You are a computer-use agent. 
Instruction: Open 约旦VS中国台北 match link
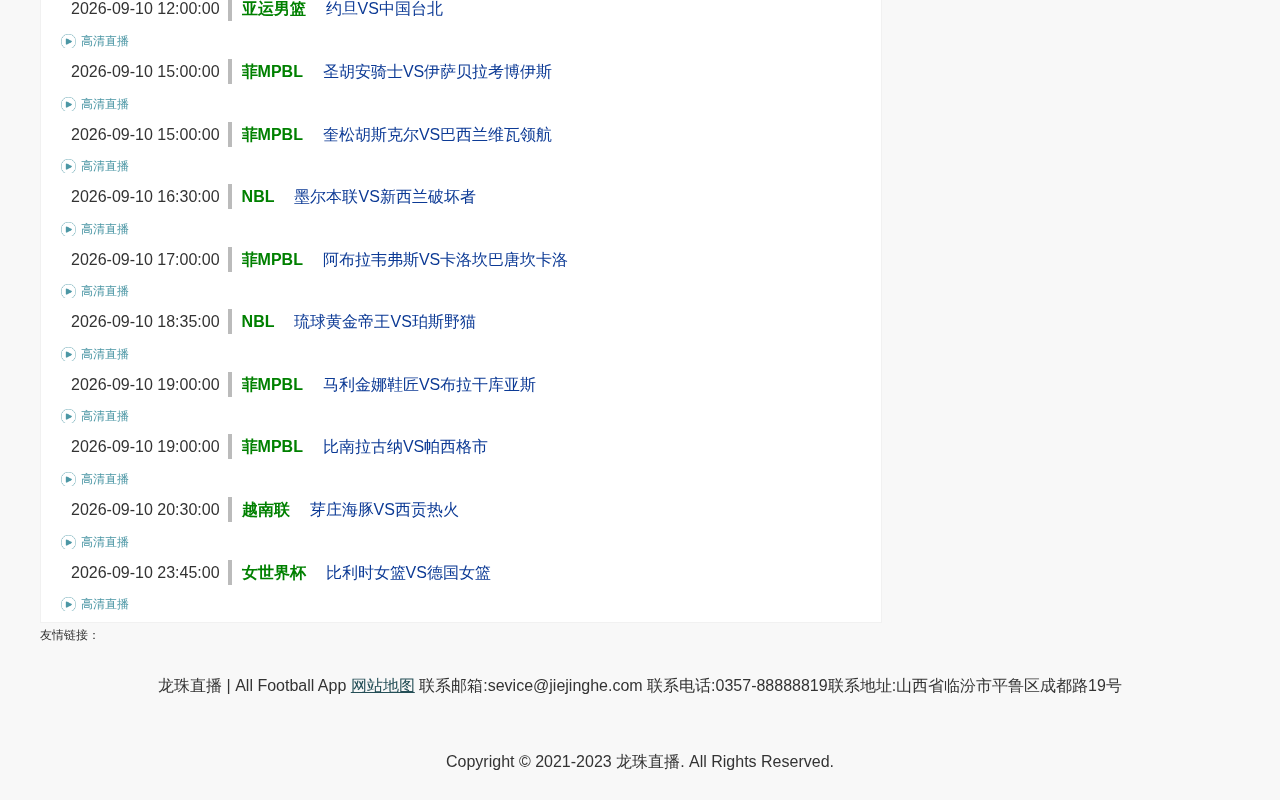click(384, 9)
